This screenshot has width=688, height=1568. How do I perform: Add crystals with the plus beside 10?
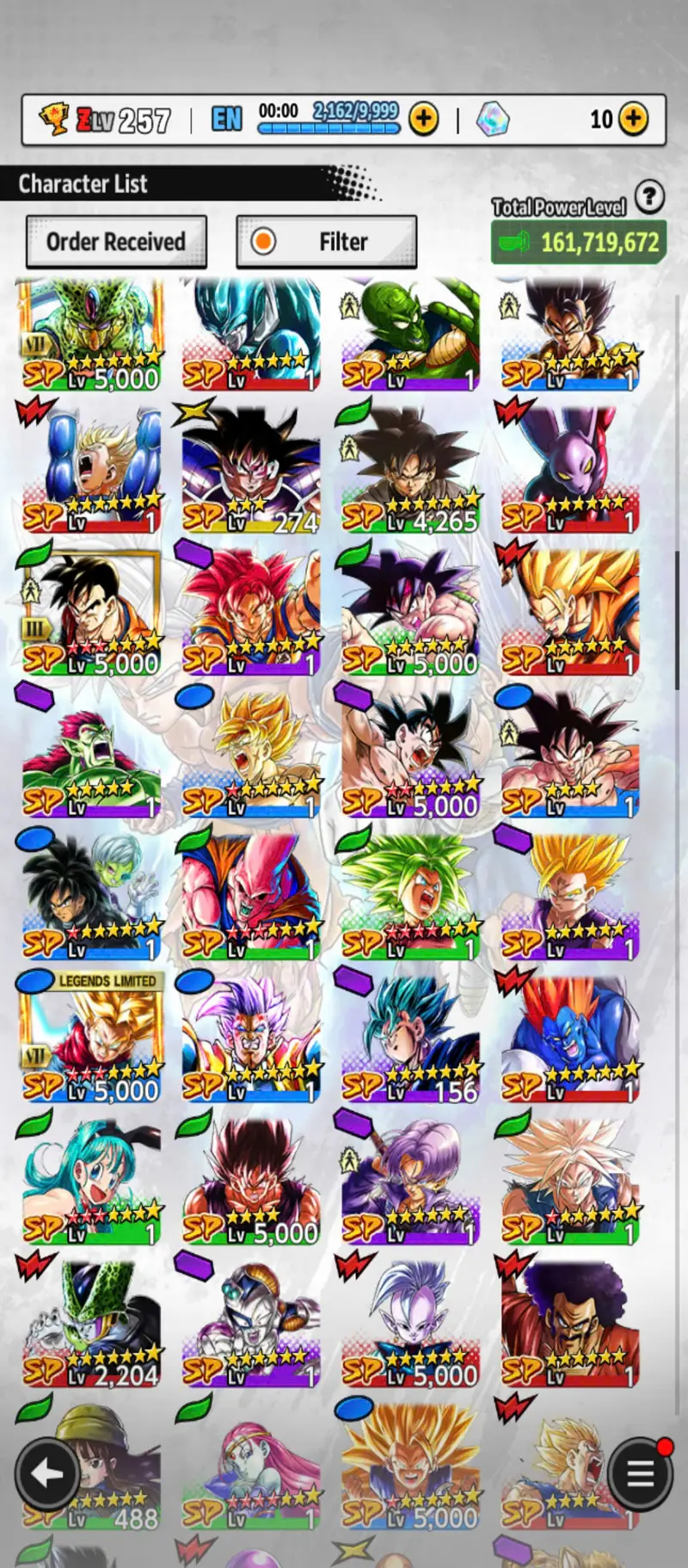point(634,119)
